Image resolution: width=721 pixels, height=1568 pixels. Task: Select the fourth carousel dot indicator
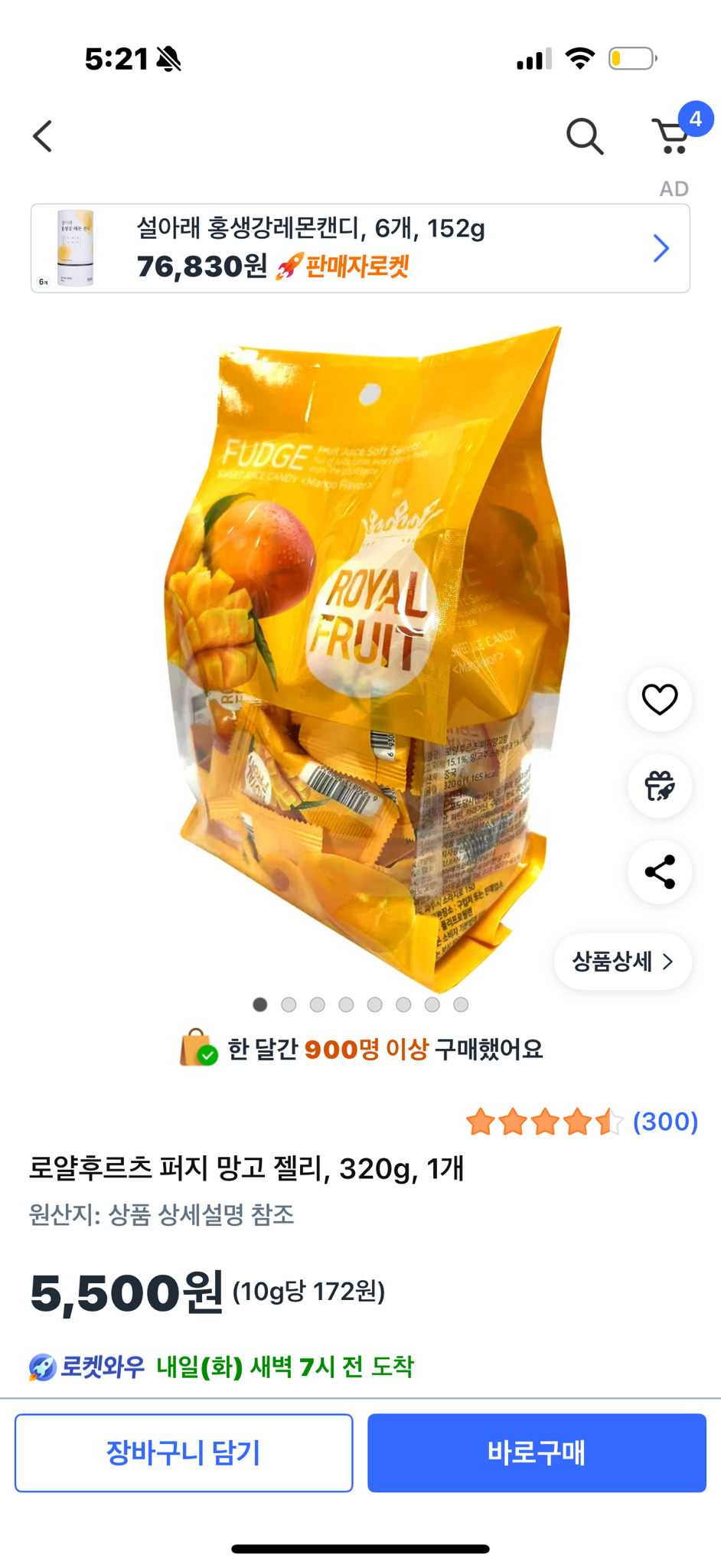coord(345,1004)
